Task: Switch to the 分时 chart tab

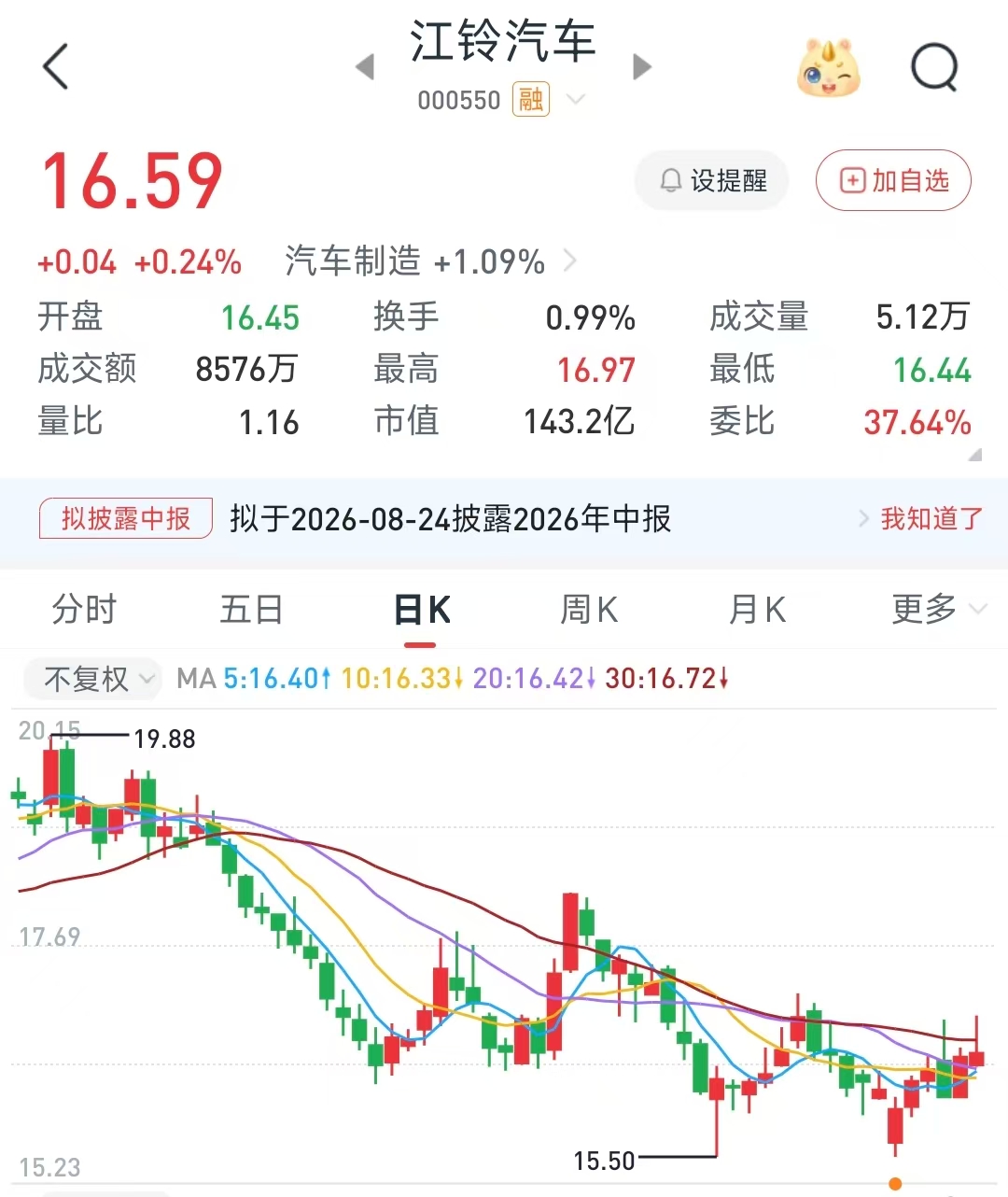Action: [x=84, y=610]
